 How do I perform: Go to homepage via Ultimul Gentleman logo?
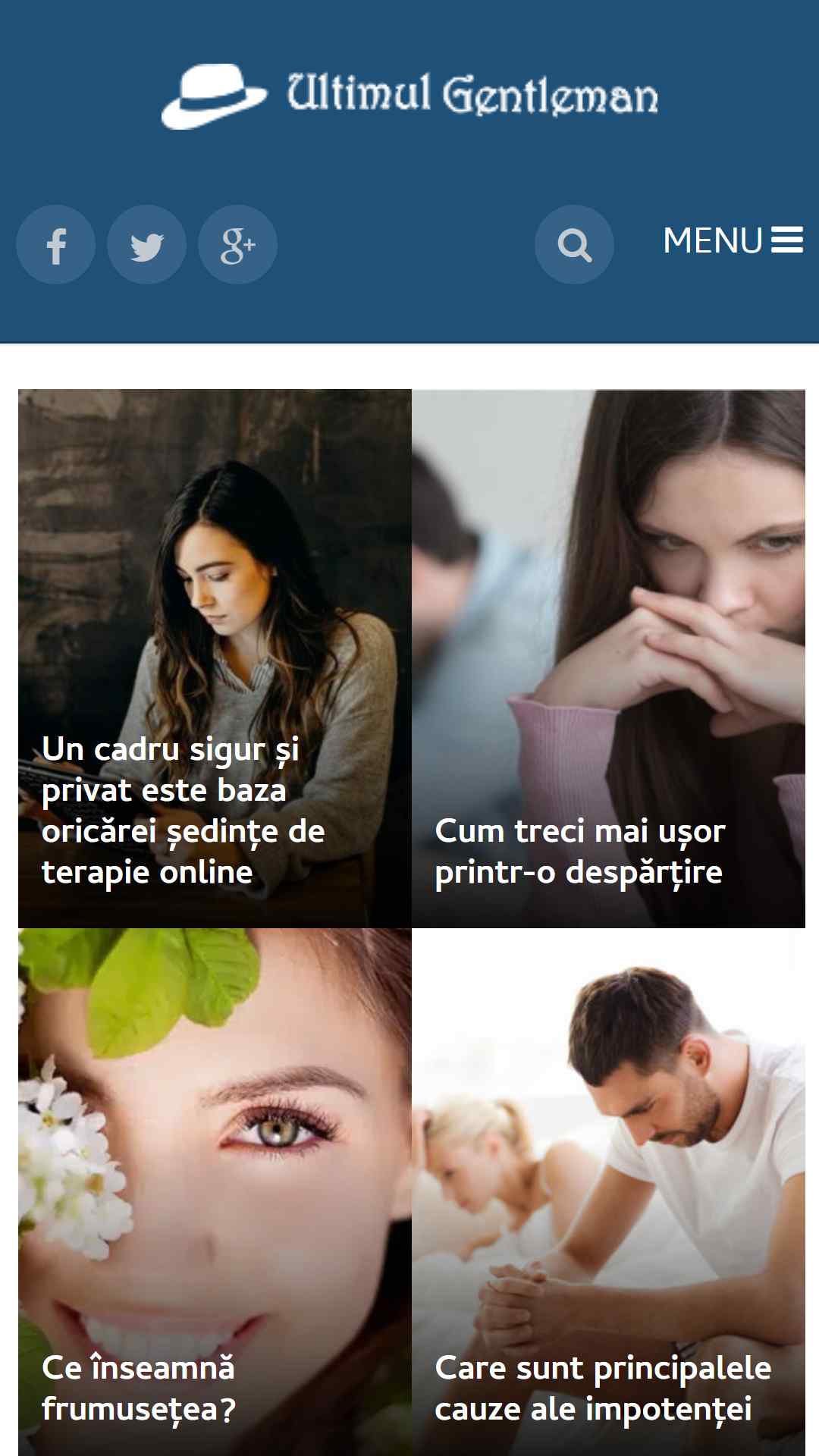[x=409, y=96]
